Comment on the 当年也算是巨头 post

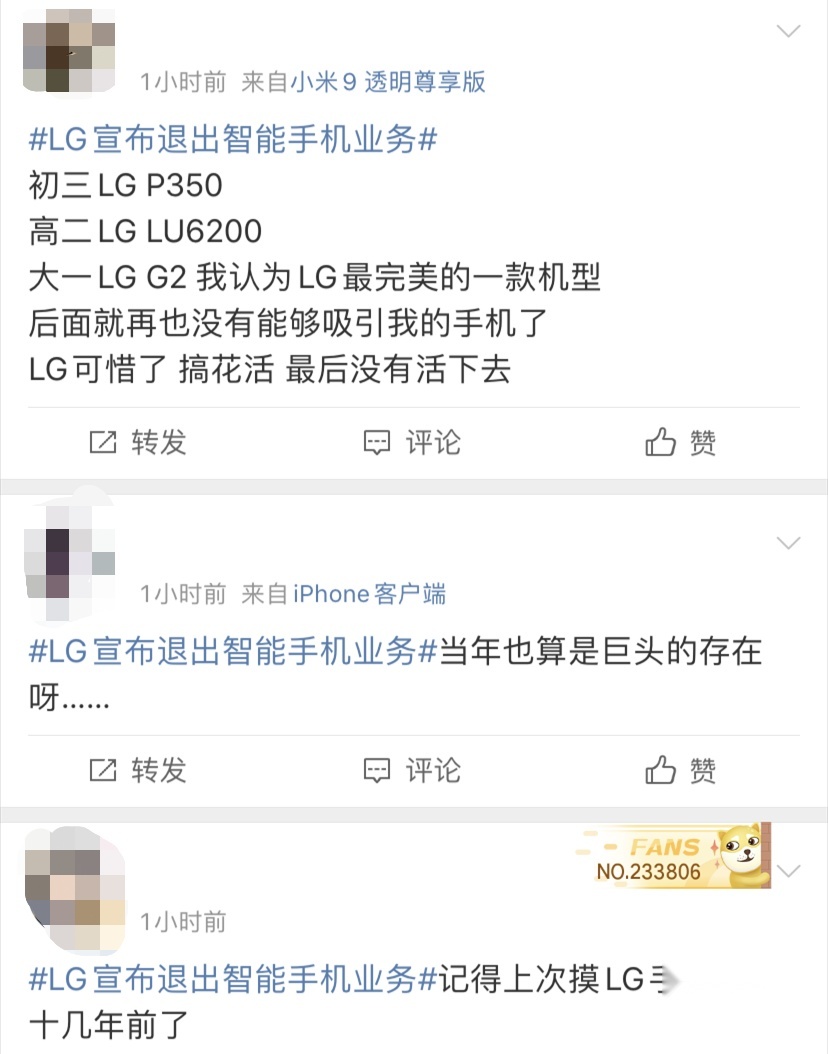point(411,770)
